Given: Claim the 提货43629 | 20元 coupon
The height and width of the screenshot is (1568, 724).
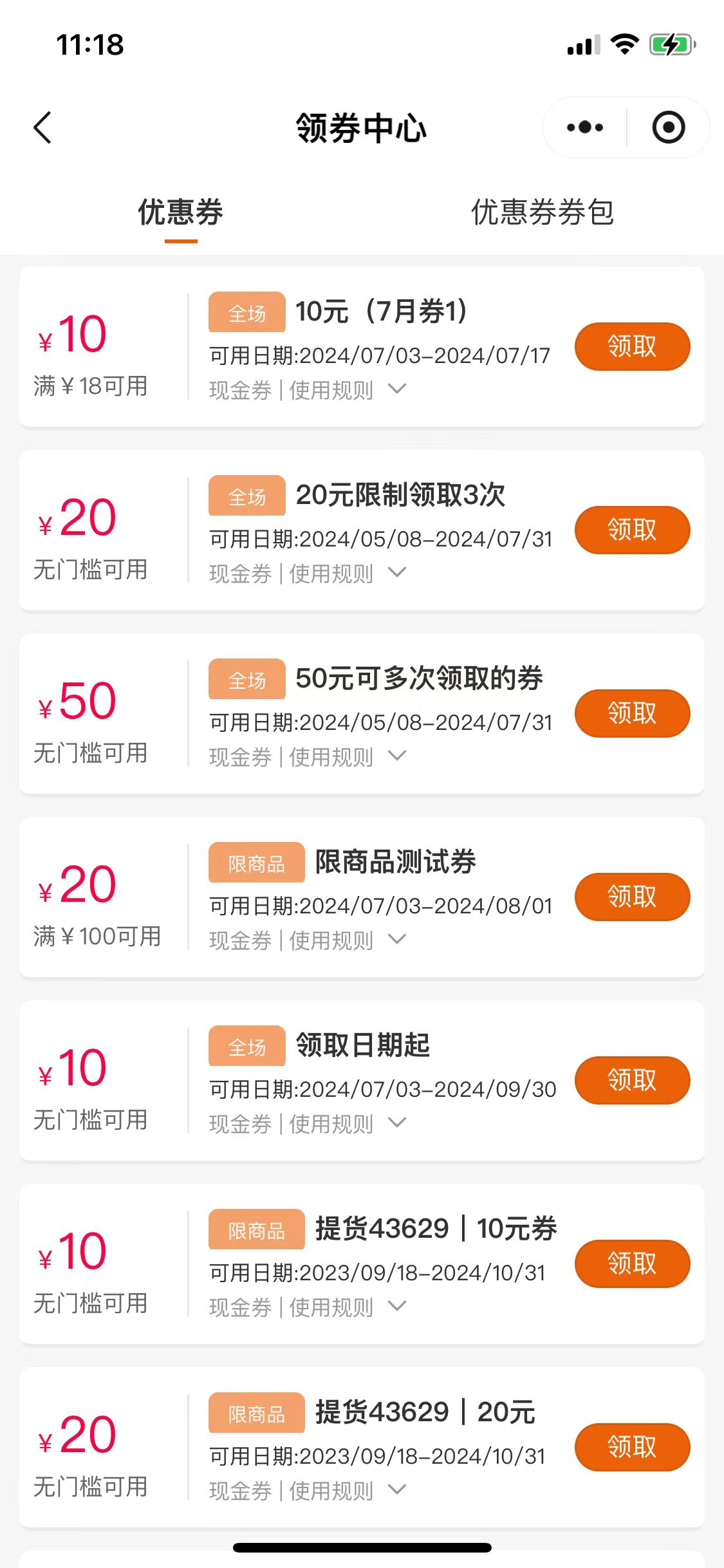Looking at the screenshot, I should 632,1447.
